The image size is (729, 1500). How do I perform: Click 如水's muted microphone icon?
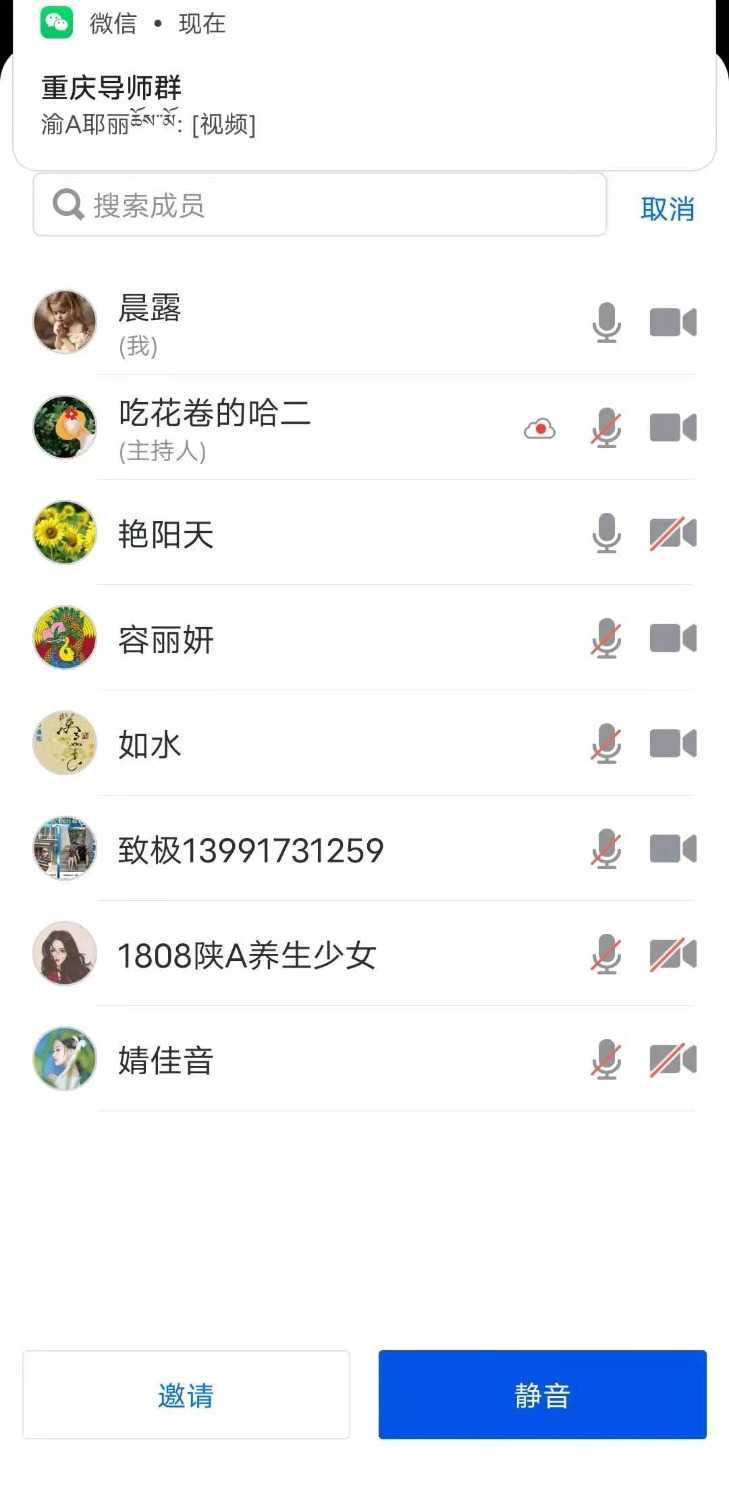pyautogui.click(x=606, y=743)
